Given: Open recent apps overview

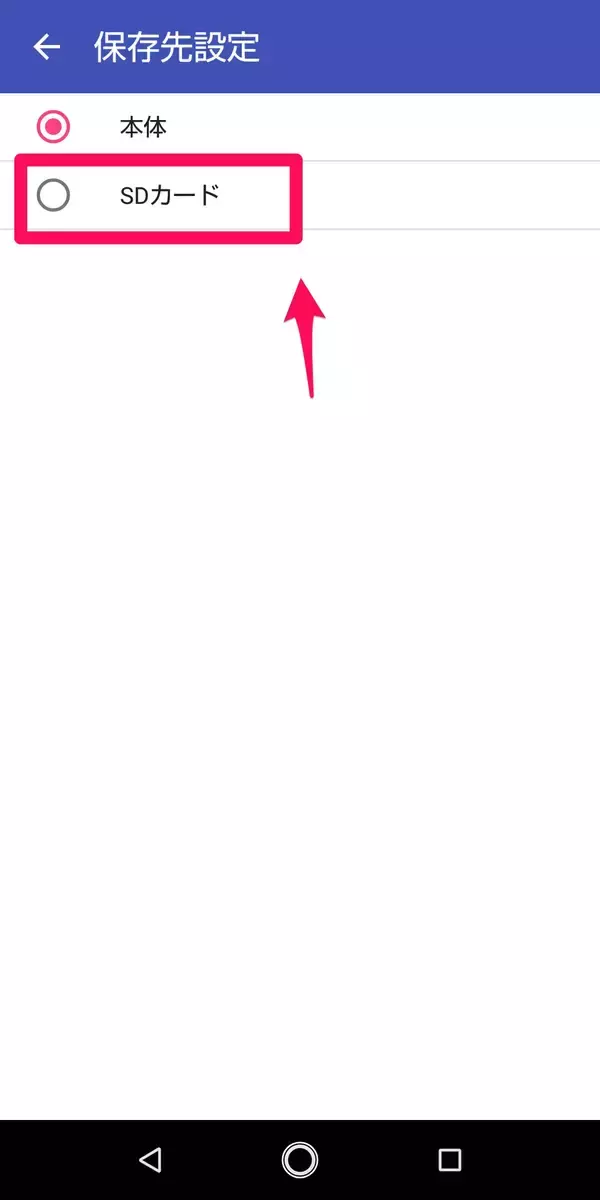Looking at the screenshot, I should click(x=450, y=1159).
